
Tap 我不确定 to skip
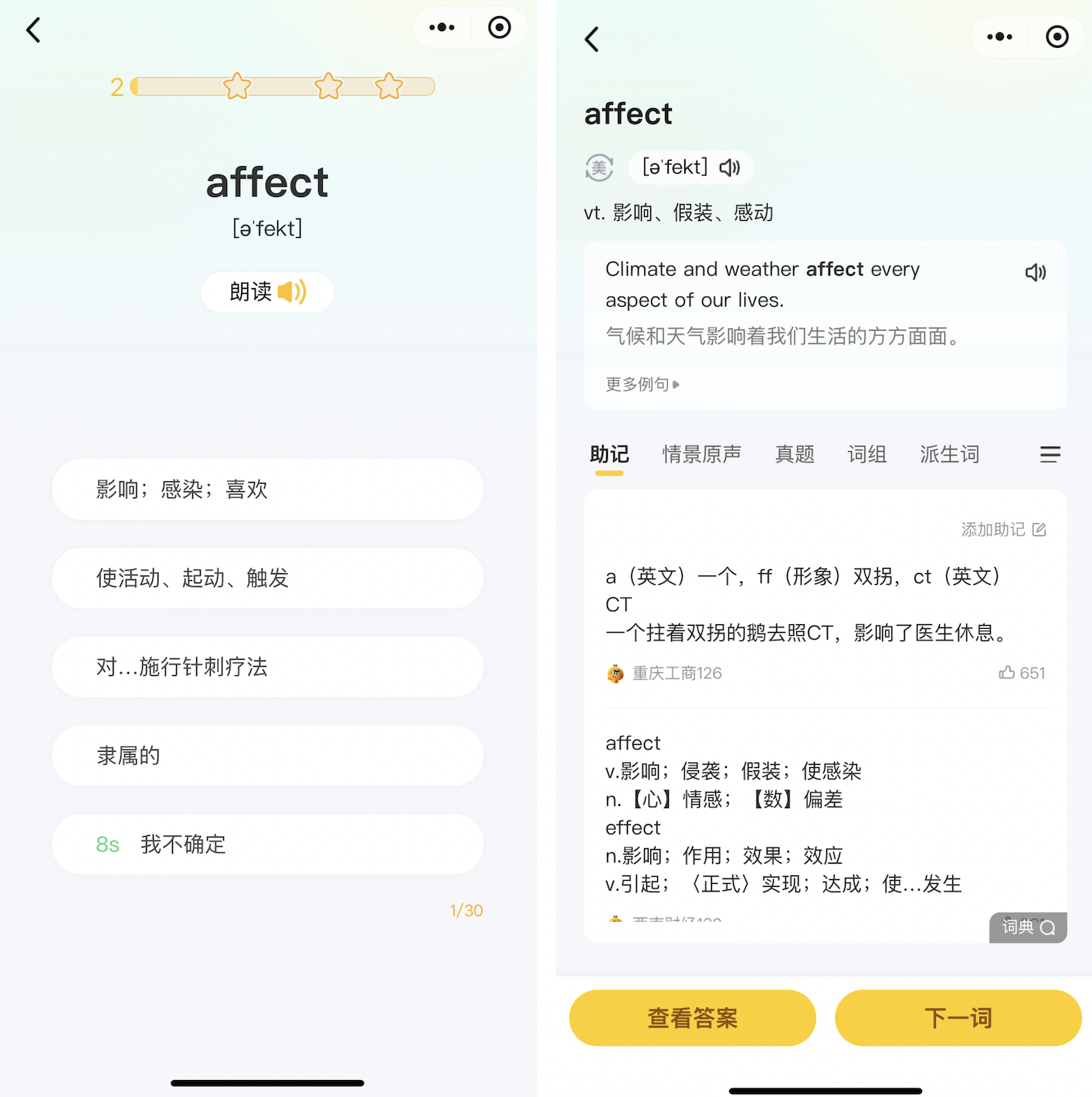(x=267, y=845)
